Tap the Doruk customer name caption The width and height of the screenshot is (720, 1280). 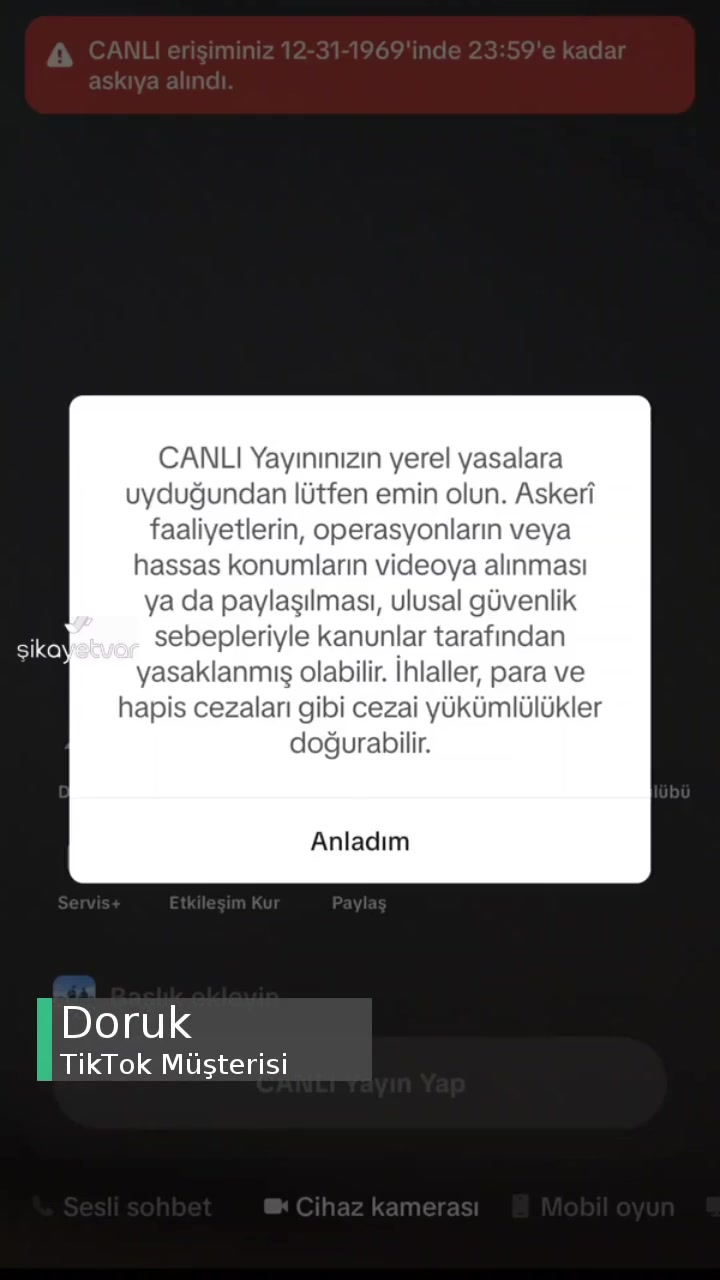pos(127,1023)
